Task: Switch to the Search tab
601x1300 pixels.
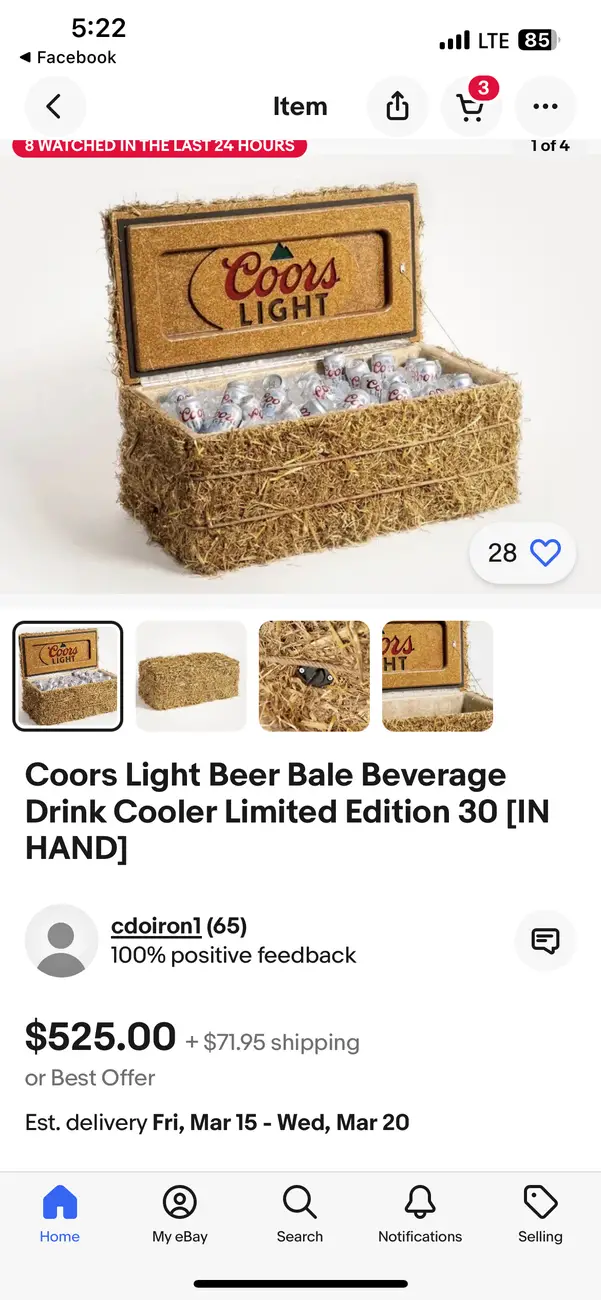Action: (300, 1214)
